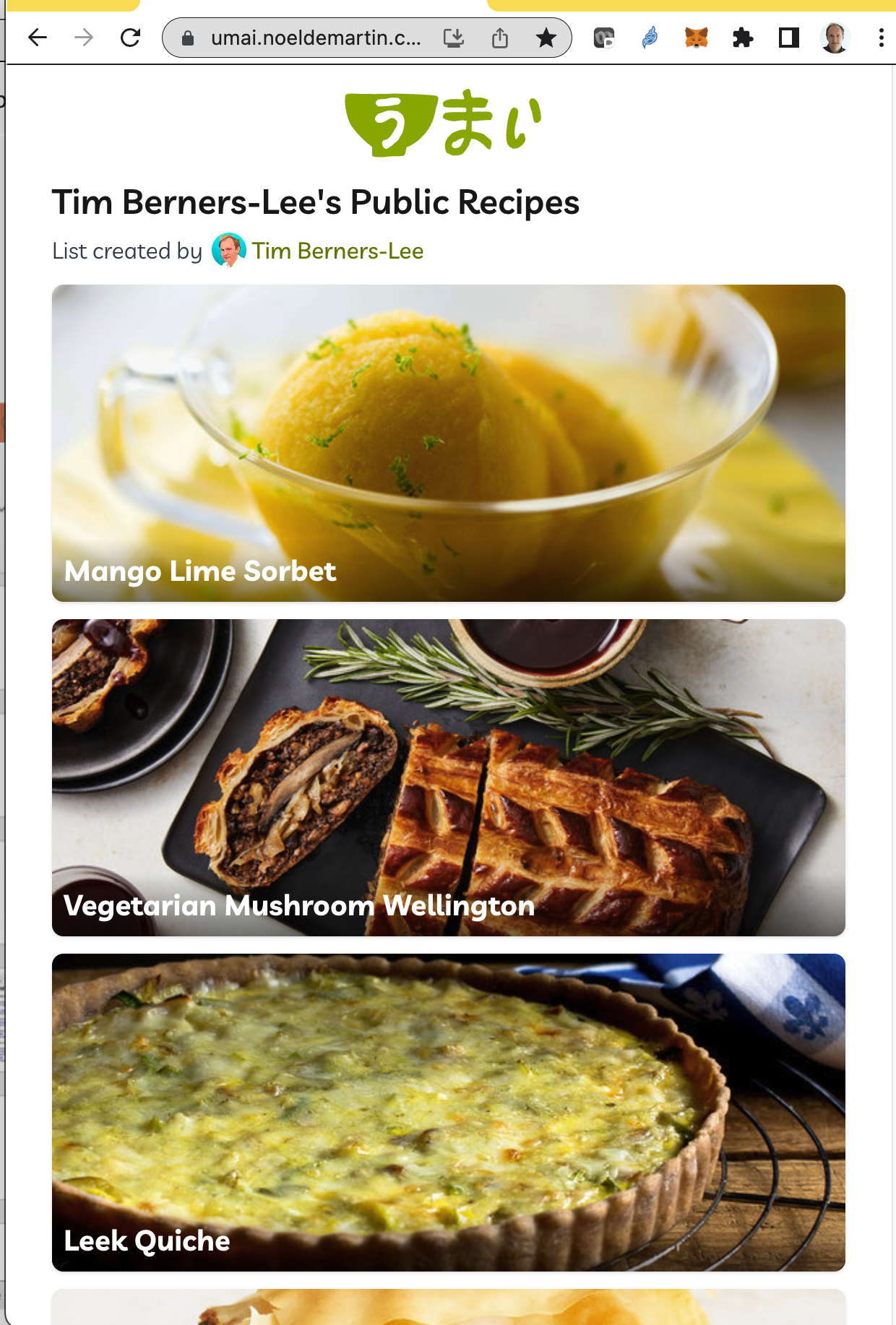This screenshot has height=1325, width=896.
Task: Go back to the previous page
Action: tap(38, 38)
